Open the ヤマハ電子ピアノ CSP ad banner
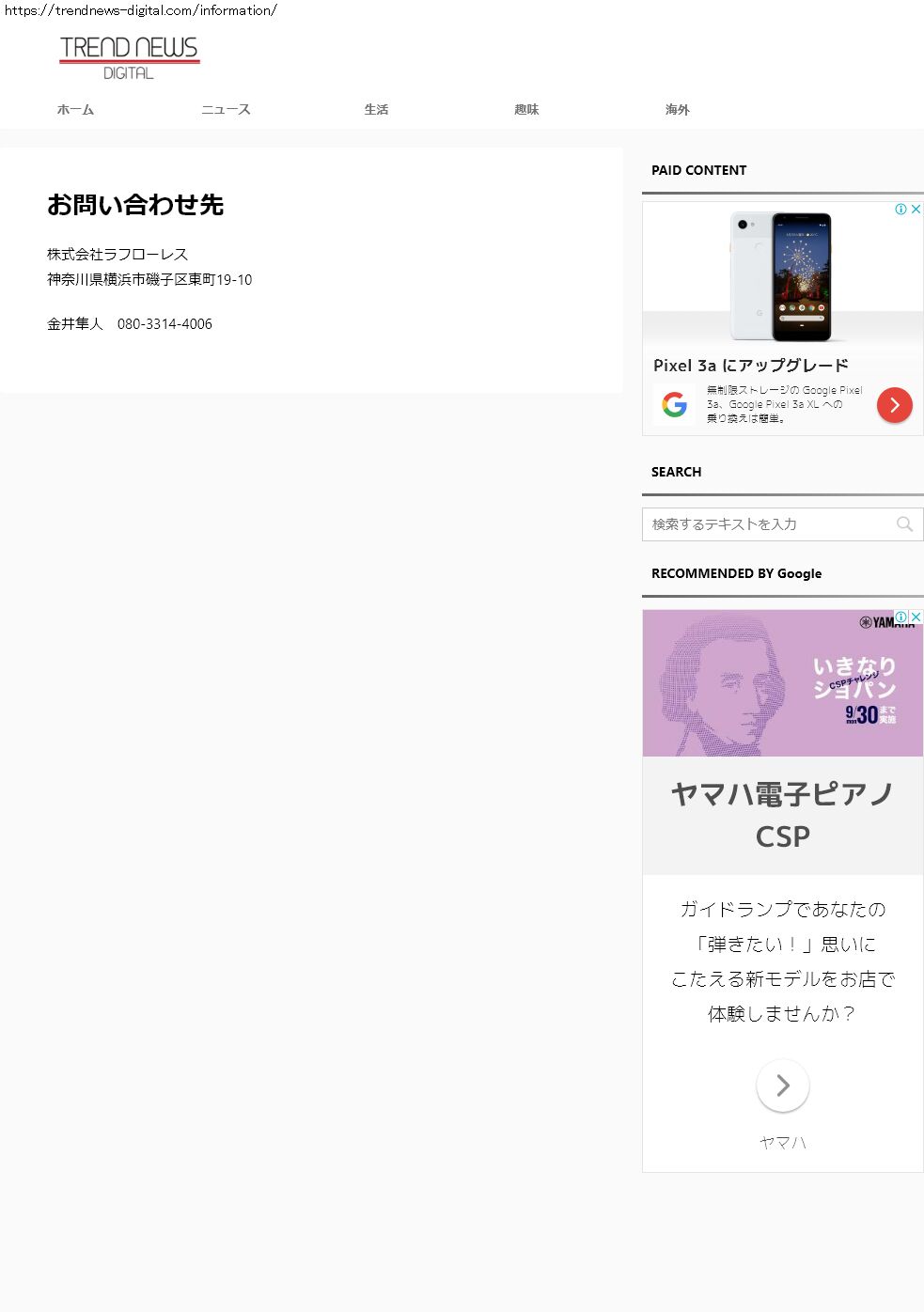The image size is (924, 1312). [x=782, y=814]
